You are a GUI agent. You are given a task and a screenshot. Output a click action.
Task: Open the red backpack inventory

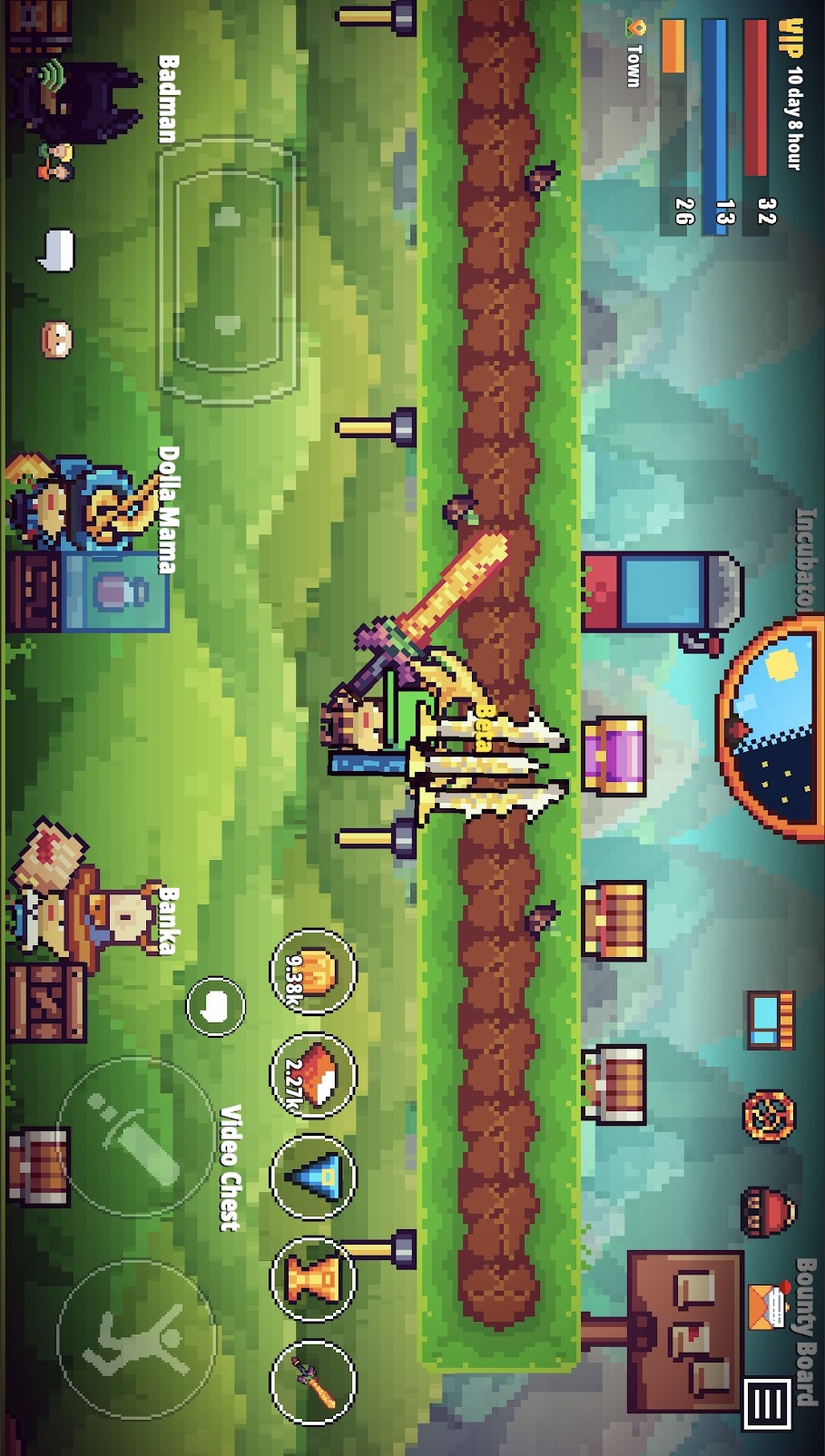point(768,1211)
